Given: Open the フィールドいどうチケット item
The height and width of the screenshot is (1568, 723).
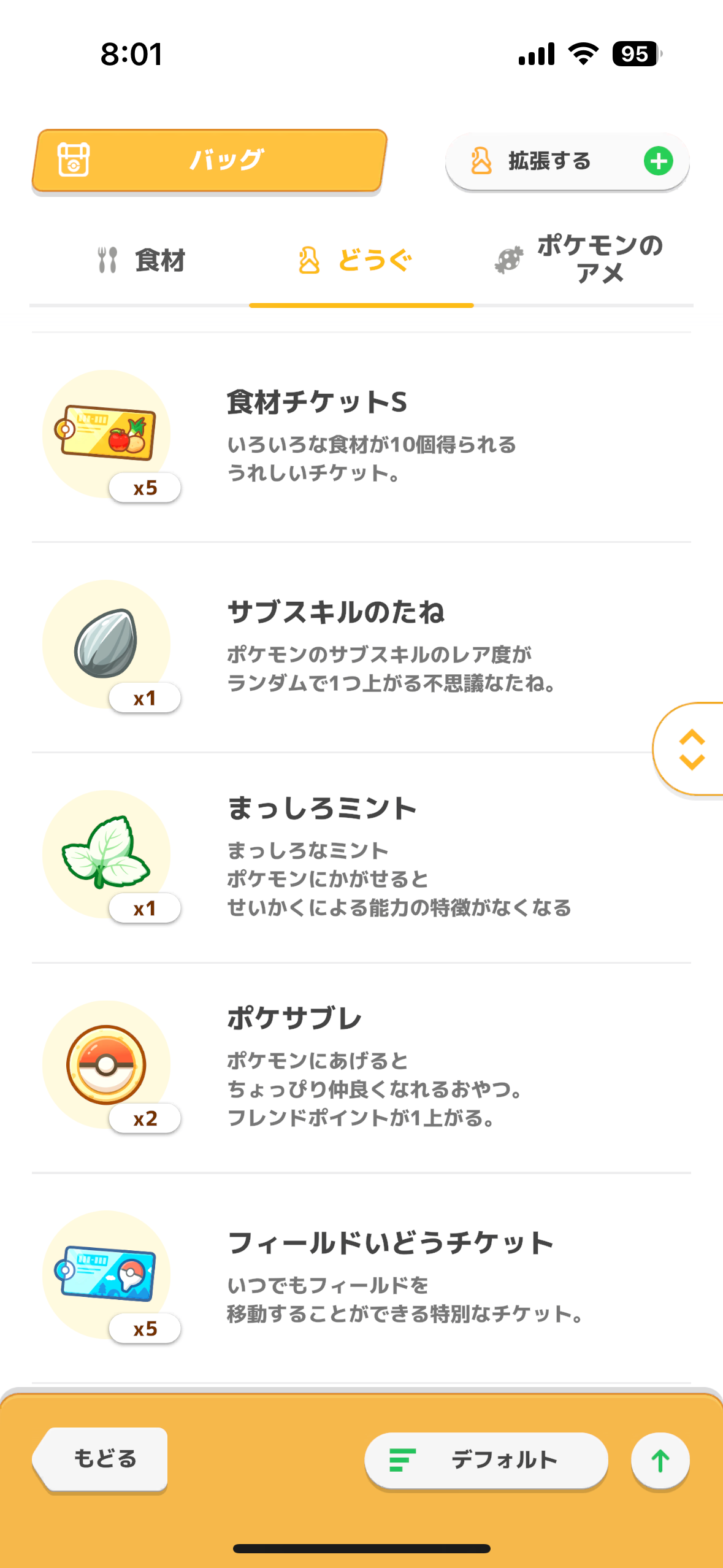Looking at the screenshot, I should [361, 1277].
